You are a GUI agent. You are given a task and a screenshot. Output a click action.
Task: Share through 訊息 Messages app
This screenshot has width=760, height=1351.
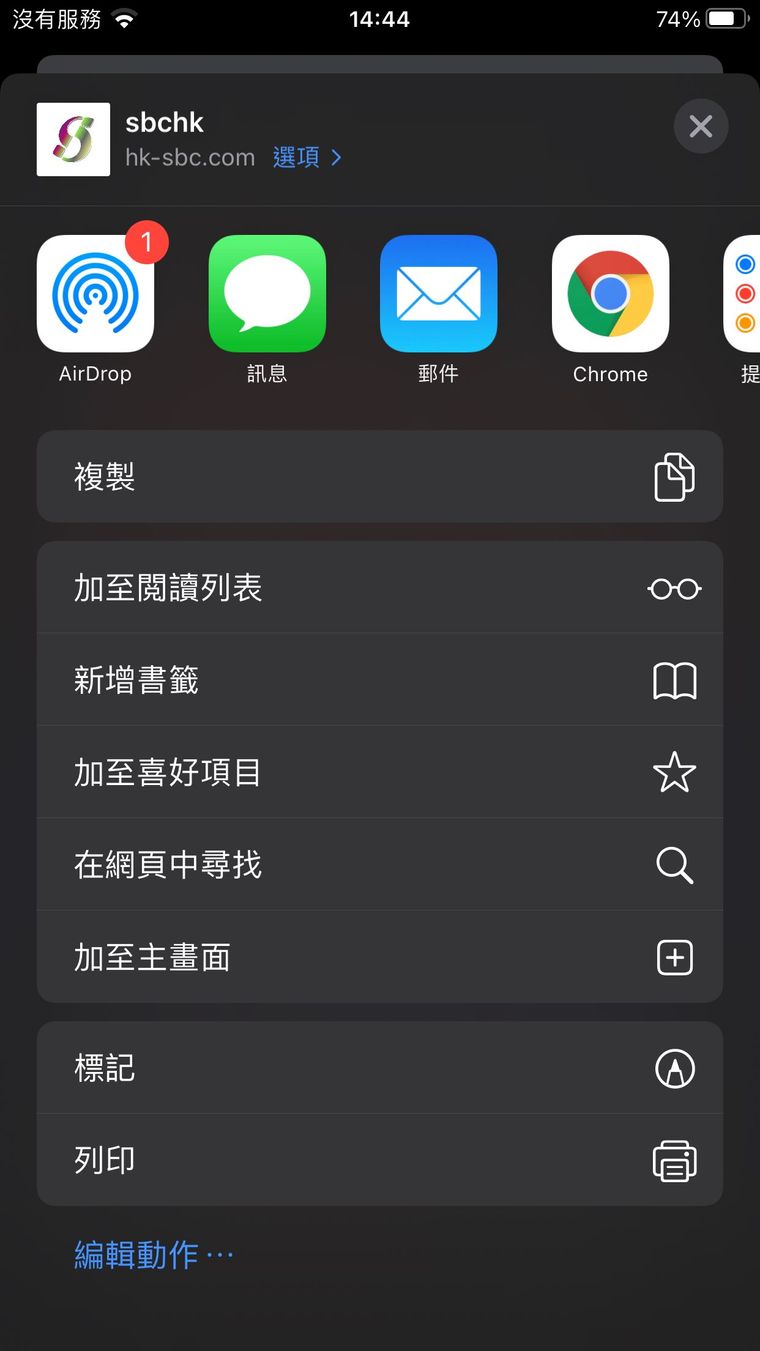(267, 294)
